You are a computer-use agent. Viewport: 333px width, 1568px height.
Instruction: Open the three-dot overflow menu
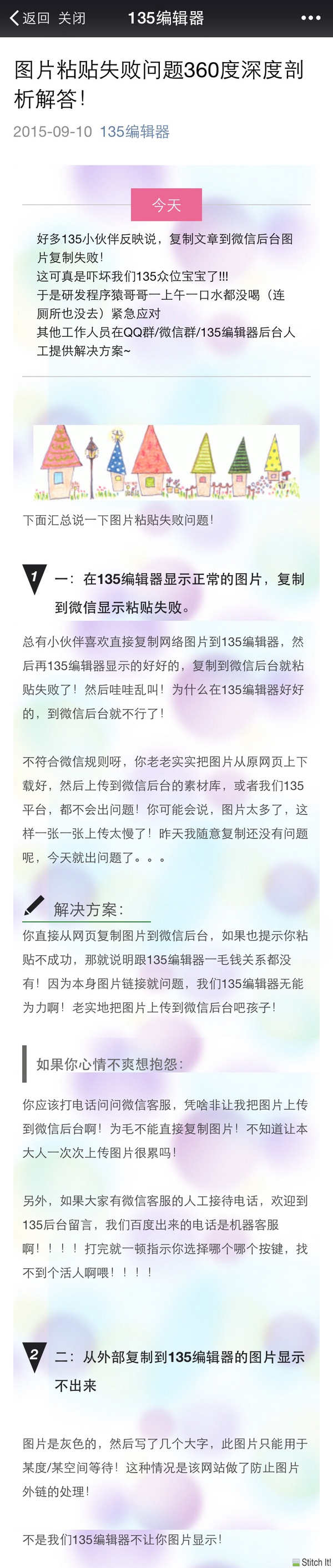coord(310,18)
